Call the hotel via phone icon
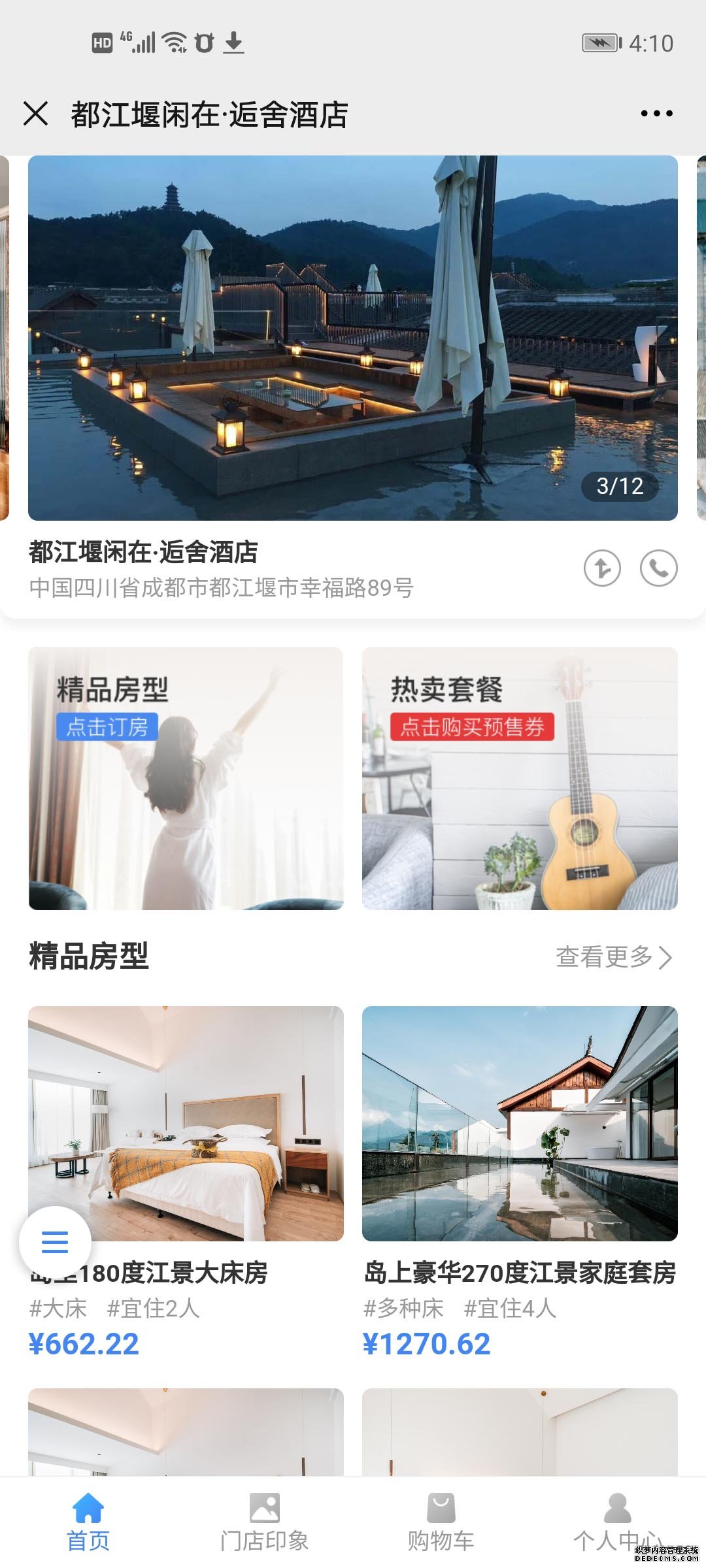This screenshot has height=1568, width=706. point(658,568)
